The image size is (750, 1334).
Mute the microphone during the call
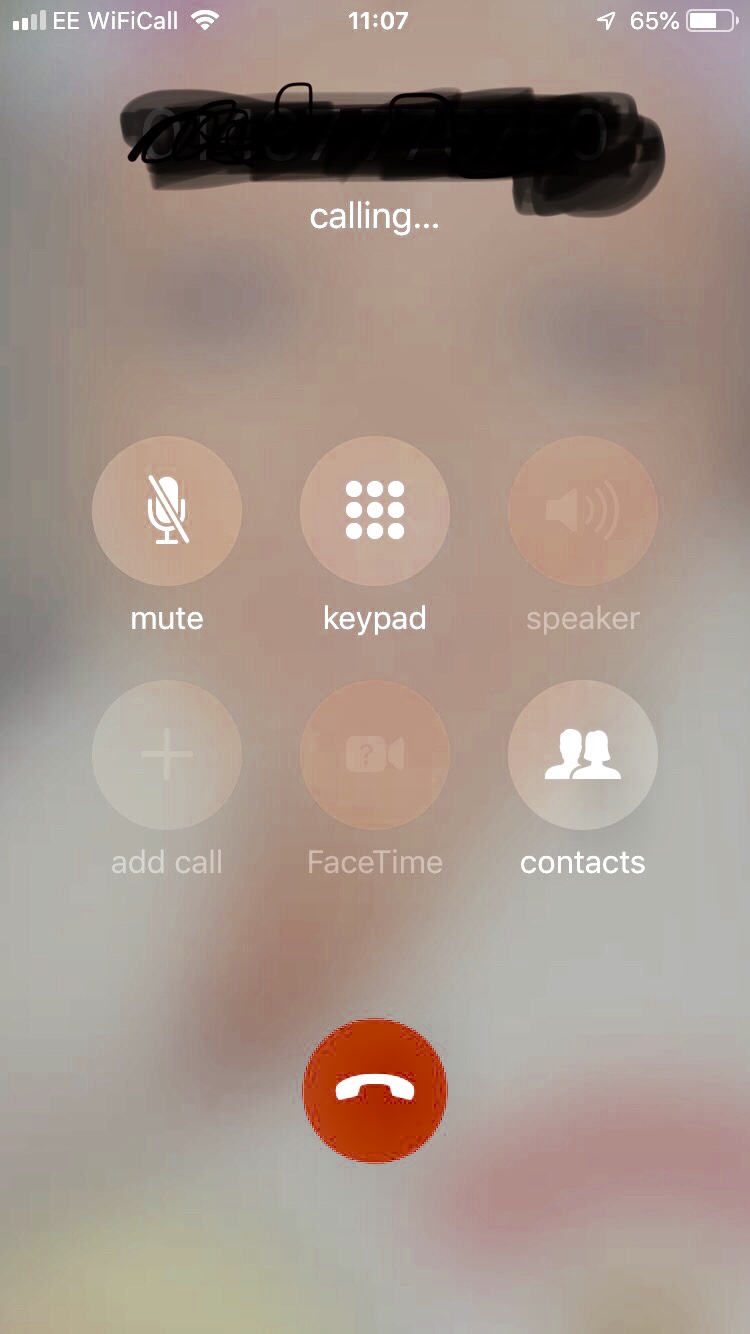[x=167, y=511]
